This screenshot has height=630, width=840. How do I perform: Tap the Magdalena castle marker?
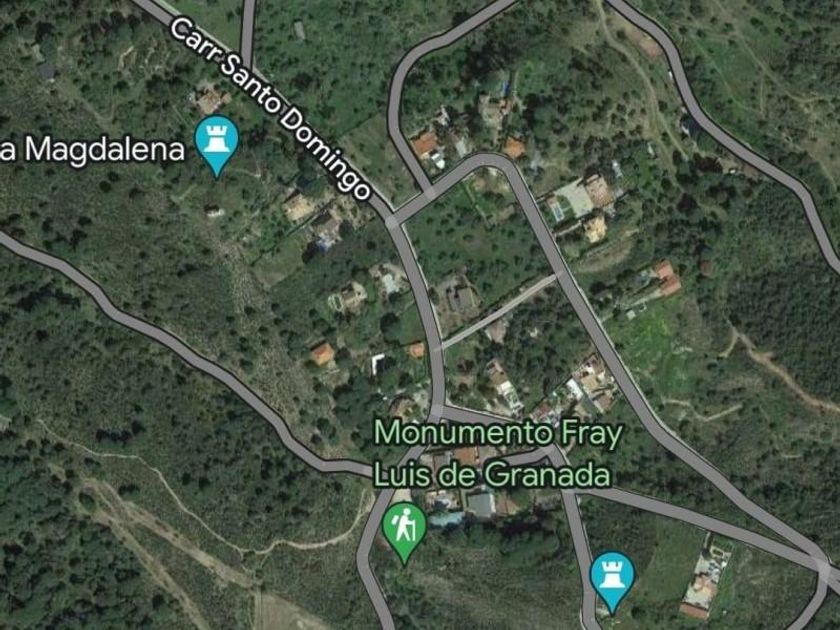pyautogui.click(x=217, y=141)
